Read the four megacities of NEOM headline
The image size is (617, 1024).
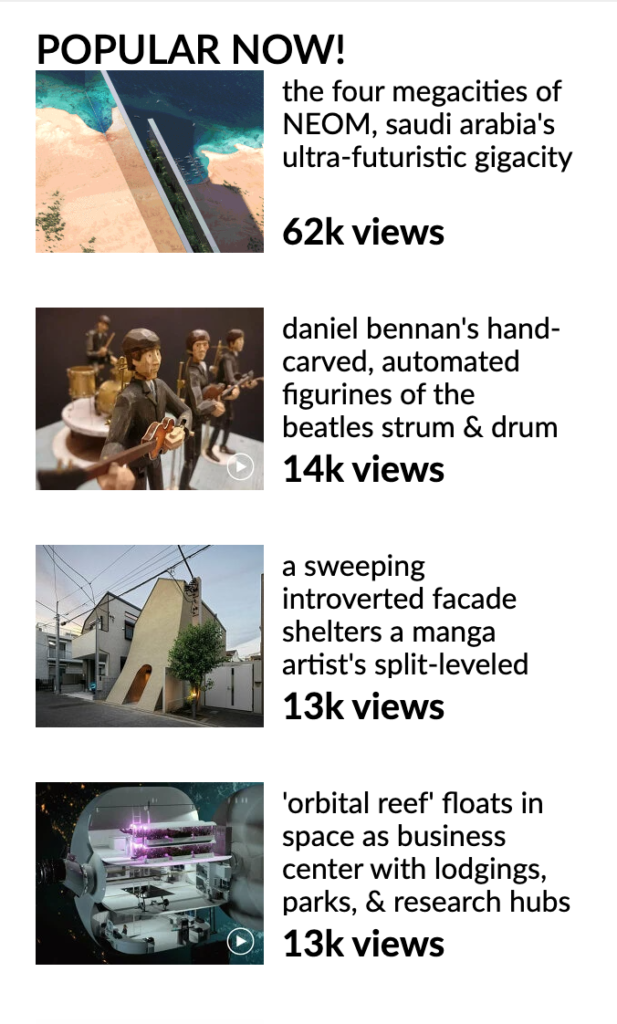[x=427, y=125]
